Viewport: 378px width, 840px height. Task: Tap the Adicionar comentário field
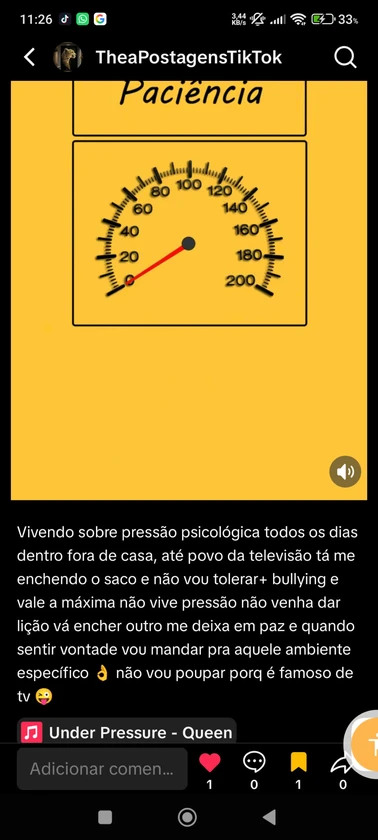pos(102,769)
